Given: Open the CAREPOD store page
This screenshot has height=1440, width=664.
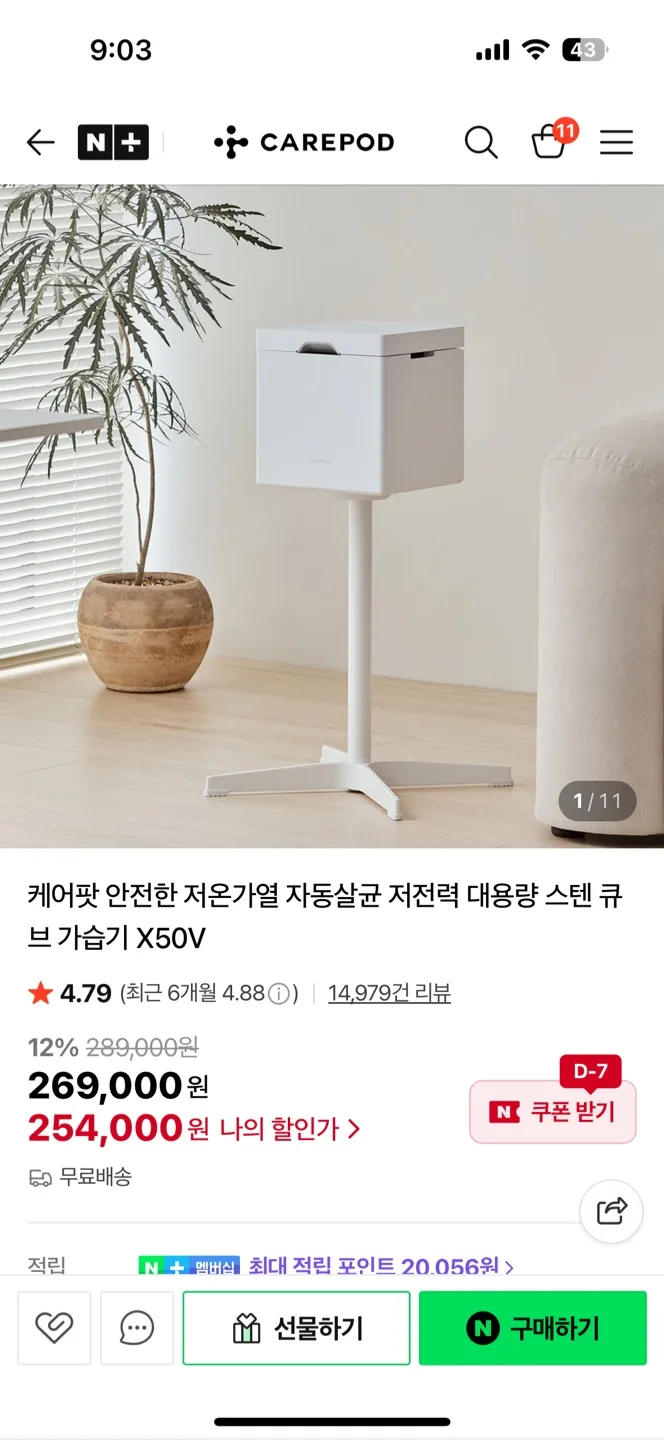Looking at the screenshot, I should point(305,143).
